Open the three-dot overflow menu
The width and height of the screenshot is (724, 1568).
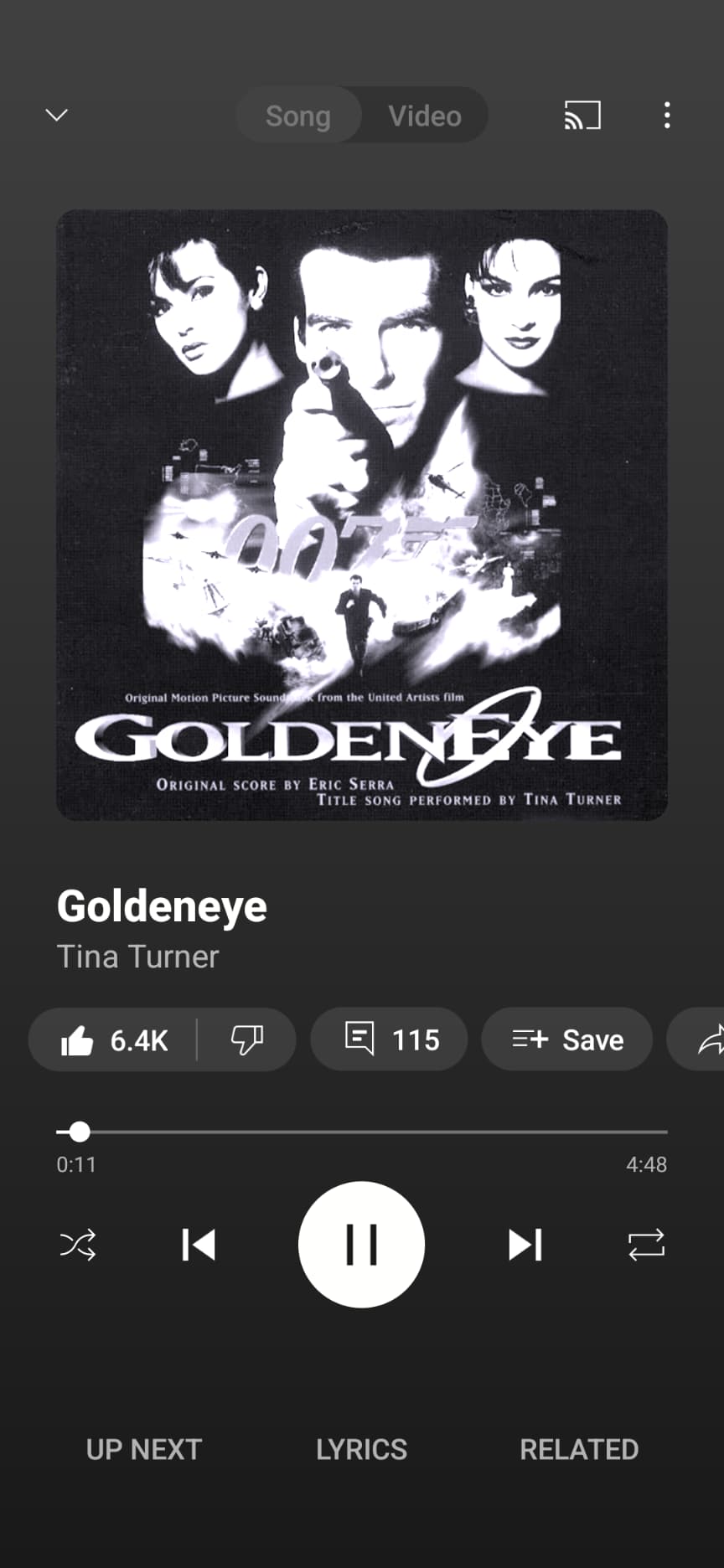[x=667, y=115]
